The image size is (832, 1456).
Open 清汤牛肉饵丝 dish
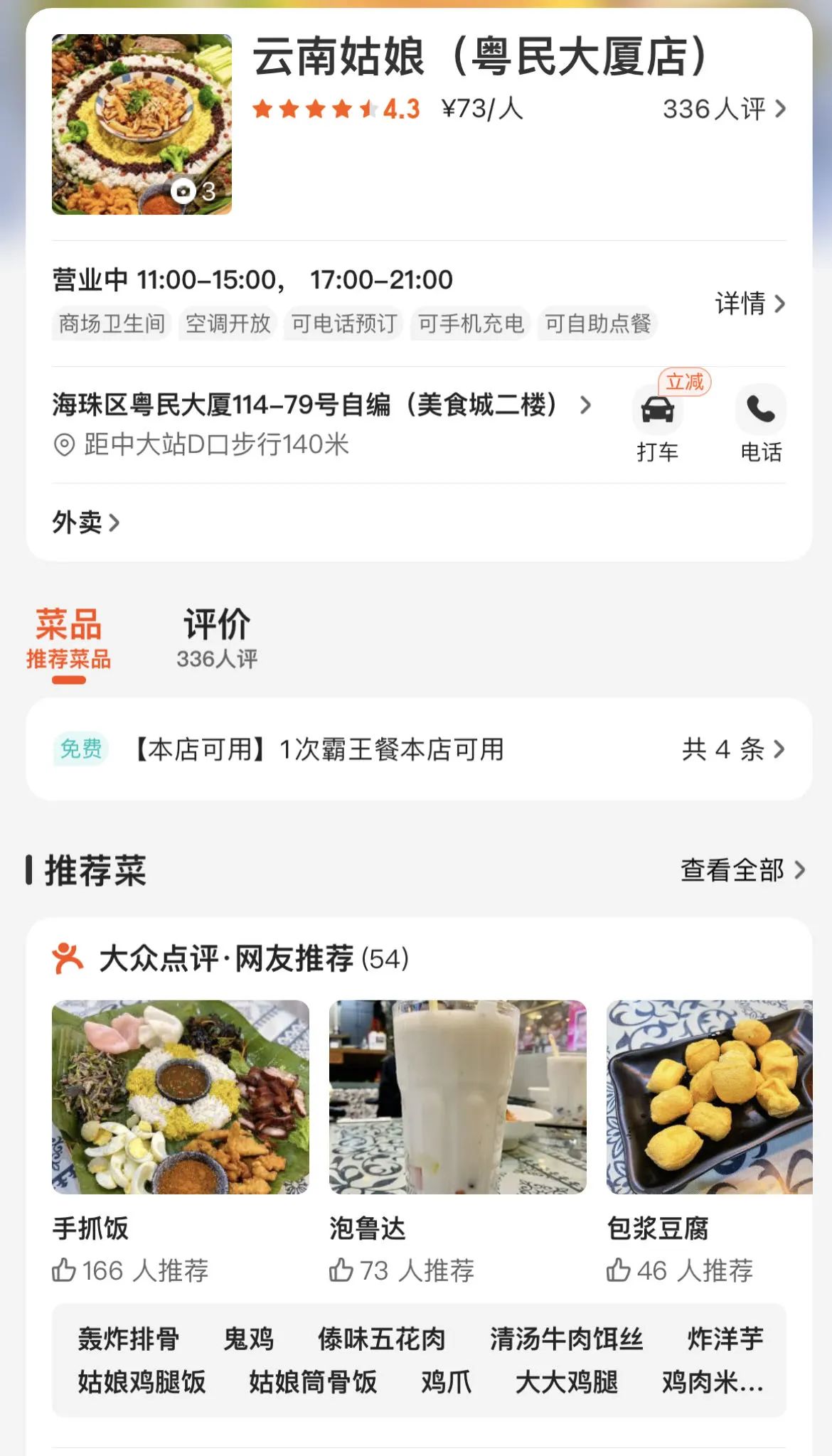click(566, 1339)
